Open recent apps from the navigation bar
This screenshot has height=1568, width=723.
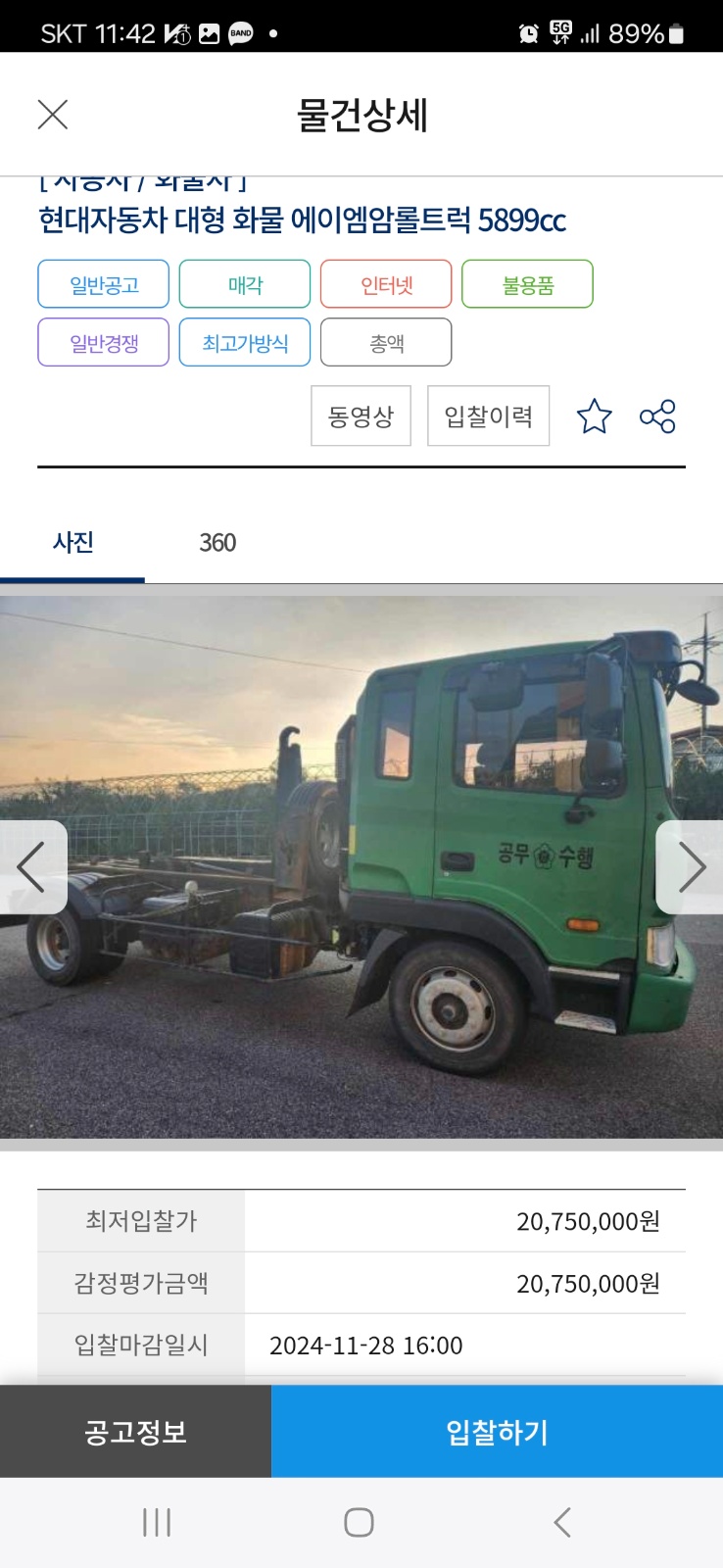[156, 1522]
